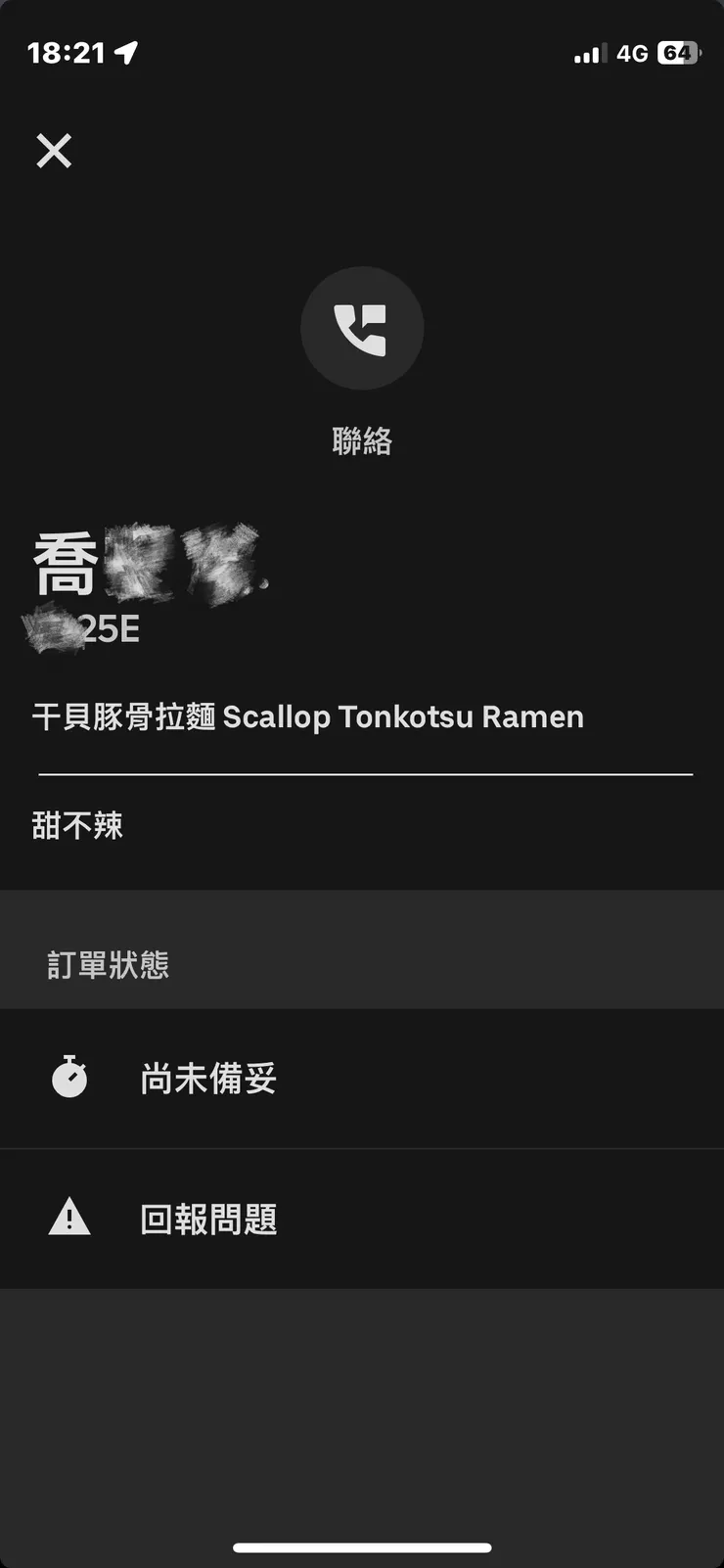Tap the warning triangle icon for 回報問題
This screenshot has height=1568, width=724.
click(68, 1218)
